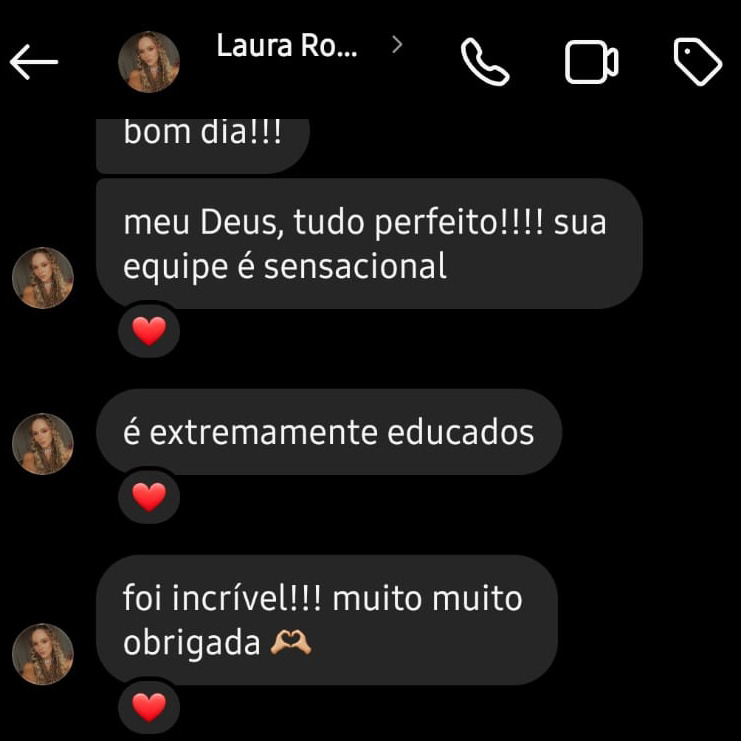The height and width of the screenshot is (741, 741).
Task: Go back to the message list
Action: pyautogui.click(x=34, y=62)
